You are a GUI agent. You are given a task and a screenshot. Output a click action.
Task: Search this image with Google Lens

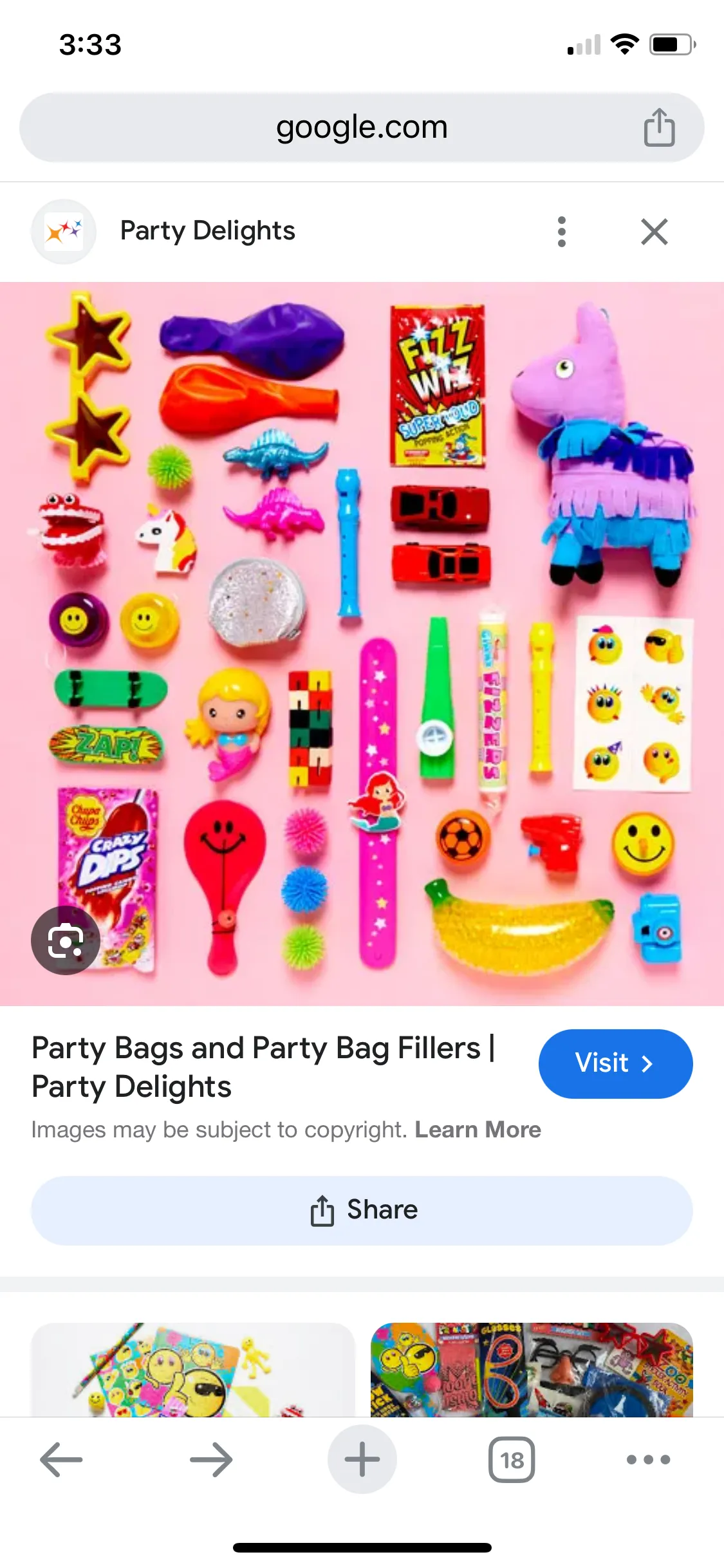point(65,940)
